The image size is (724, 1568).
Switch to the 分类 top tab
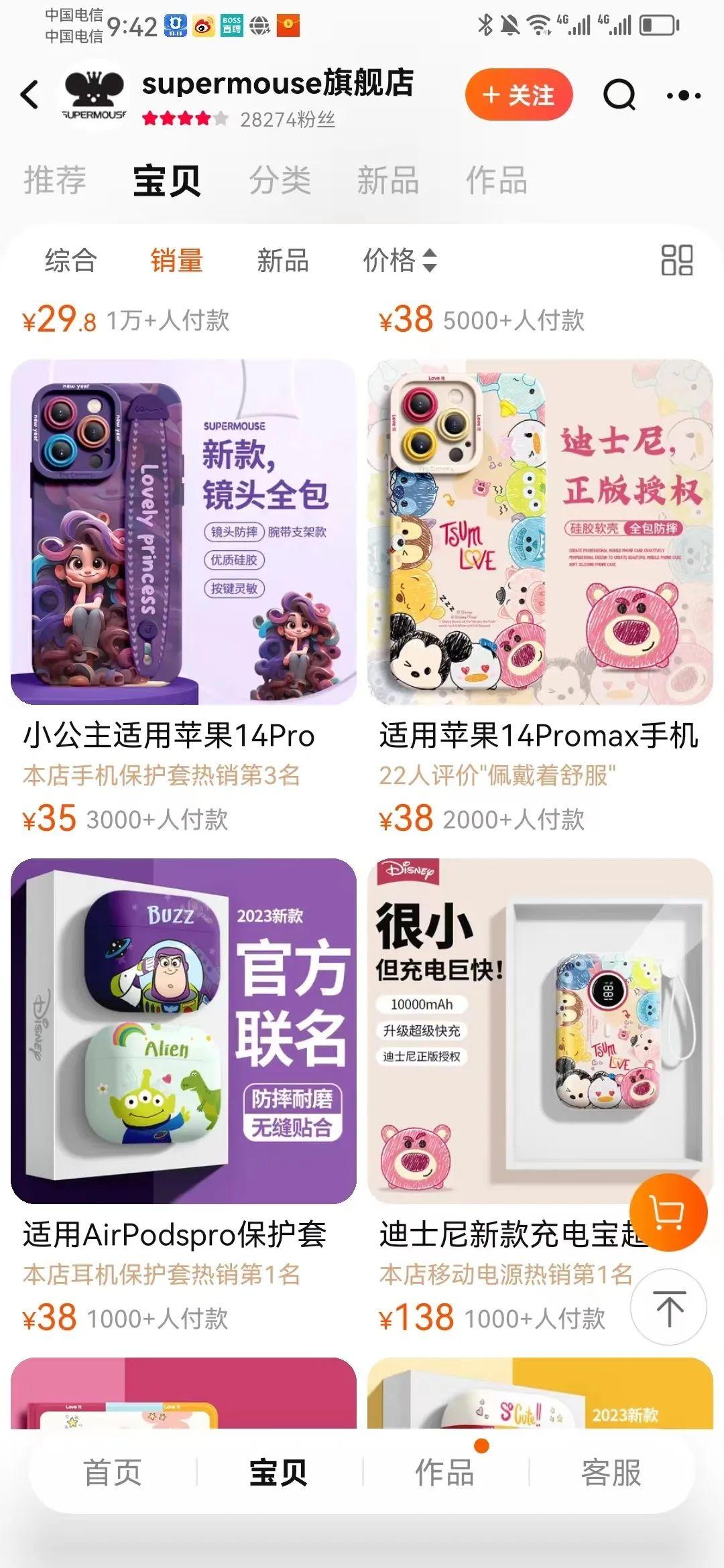point(280,180)
